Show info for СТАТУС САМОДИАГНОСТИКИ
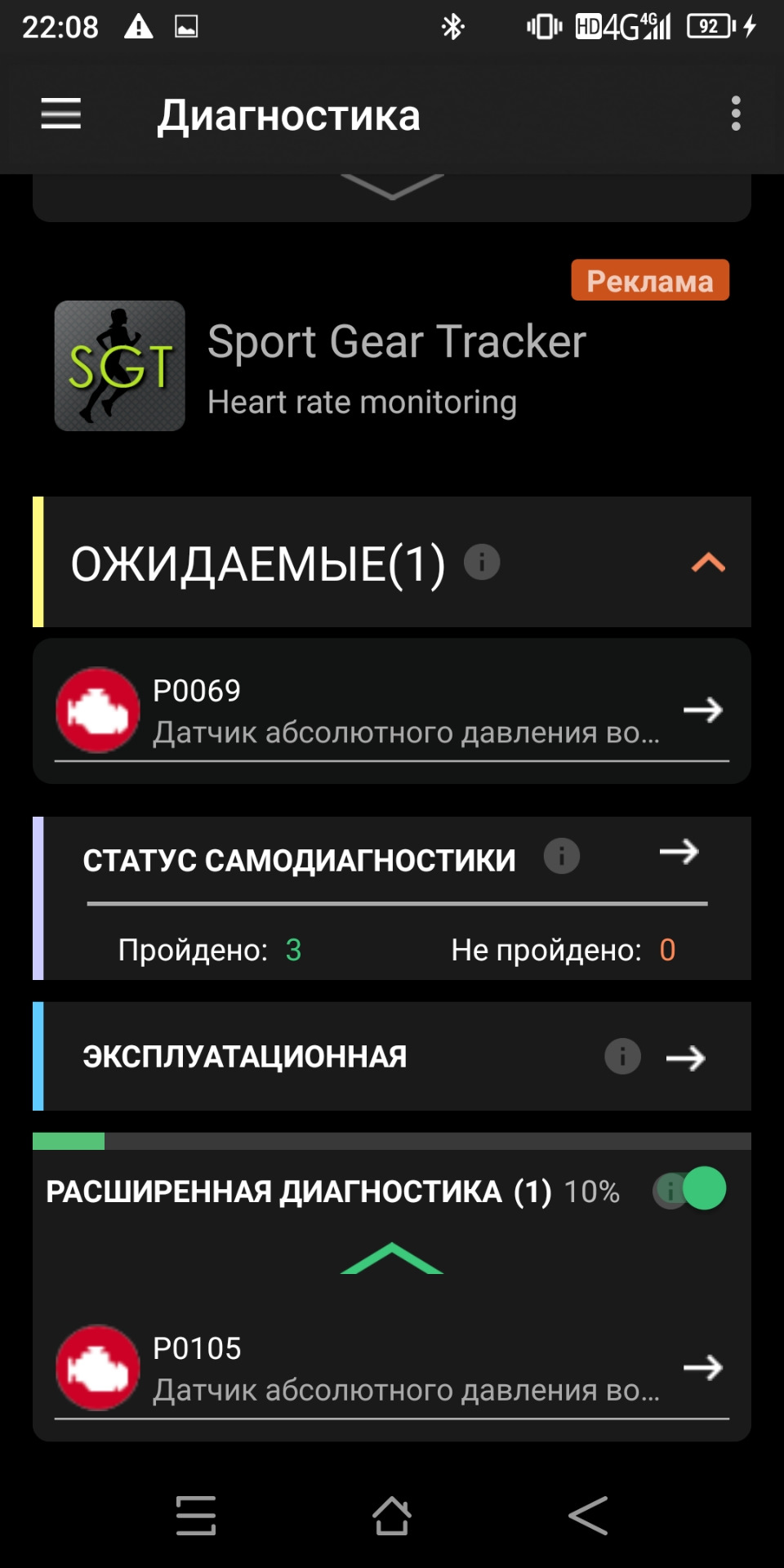 pyautogui.click(x=562, y=856)
